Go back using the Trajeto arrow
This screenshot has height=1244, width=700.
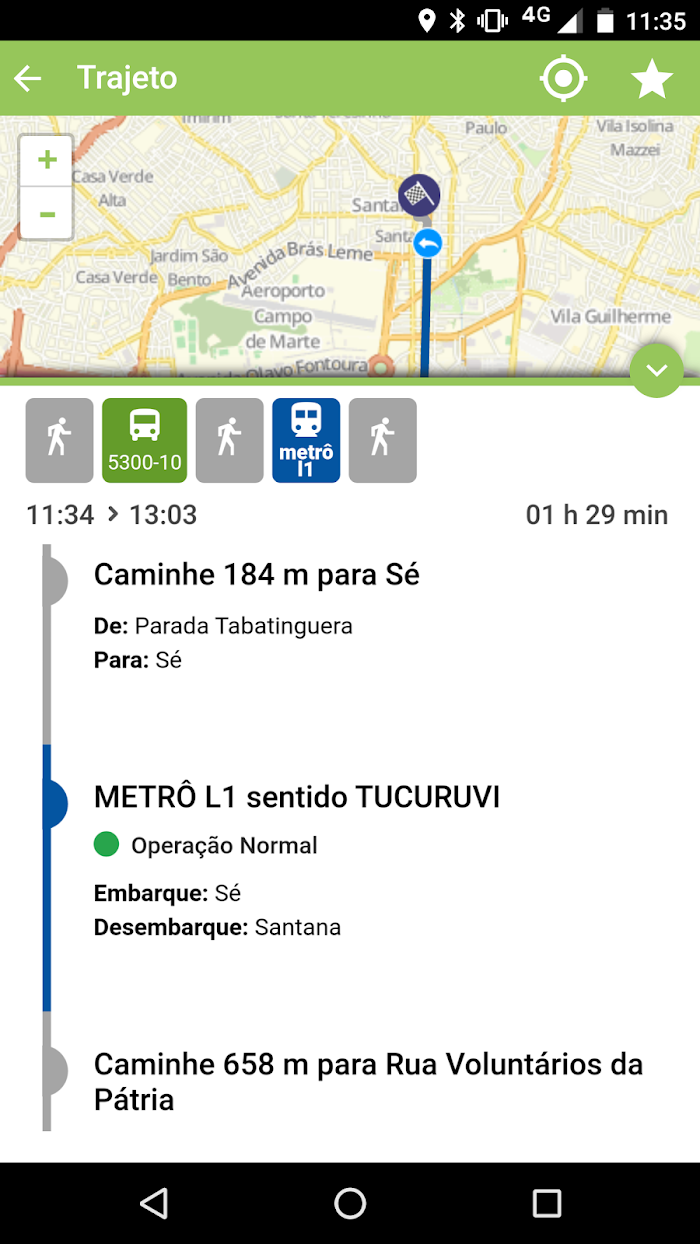pos(28,78)
